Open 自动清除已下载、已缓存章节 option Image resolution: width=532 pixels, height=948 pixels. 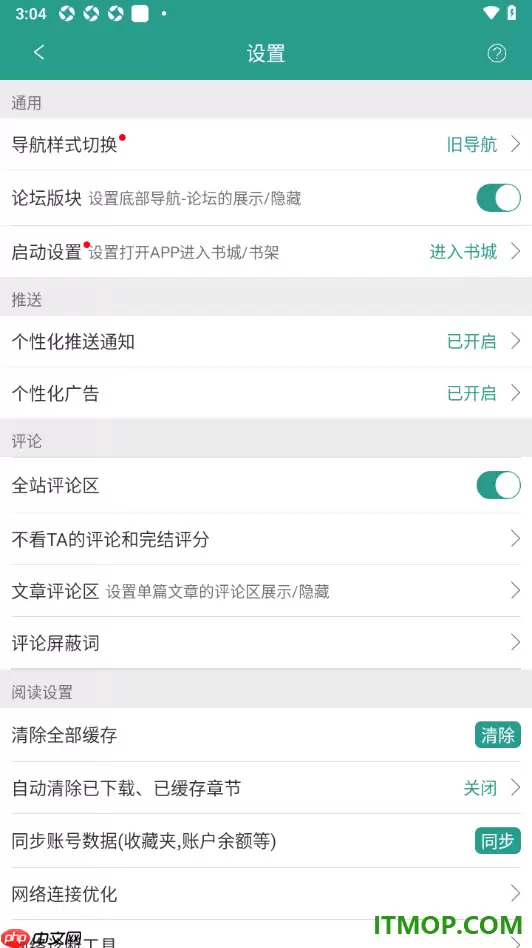[266, 788]
